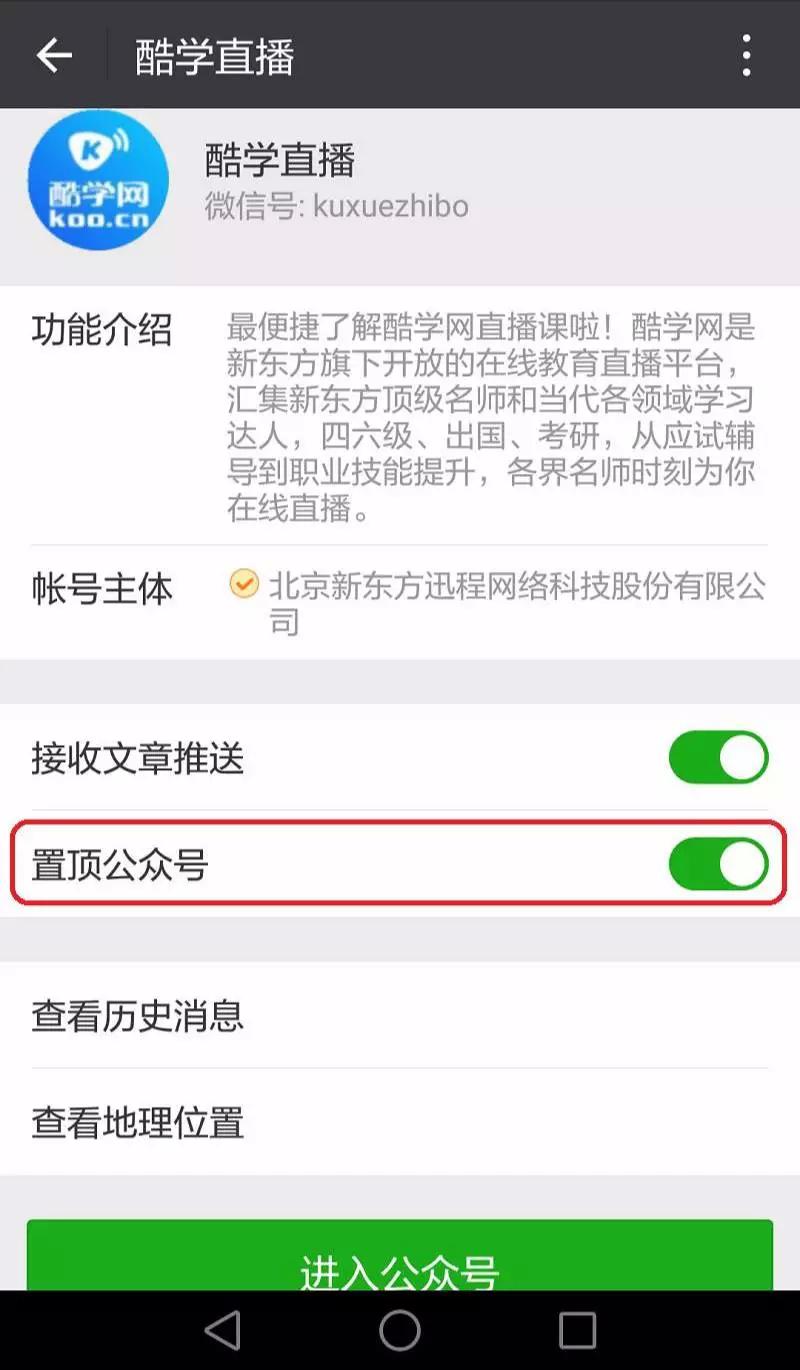Open recent apps from navigation bar
Image resolution: width=800 pixels, height=1370 pixels.
pos(577,1330)
